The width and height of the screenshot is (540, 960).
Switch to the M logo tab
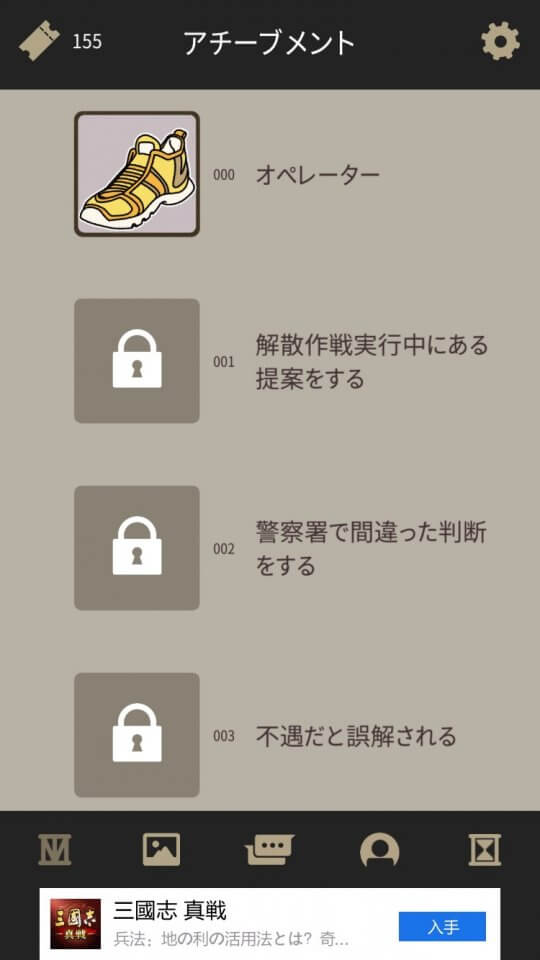click(55, 850)
